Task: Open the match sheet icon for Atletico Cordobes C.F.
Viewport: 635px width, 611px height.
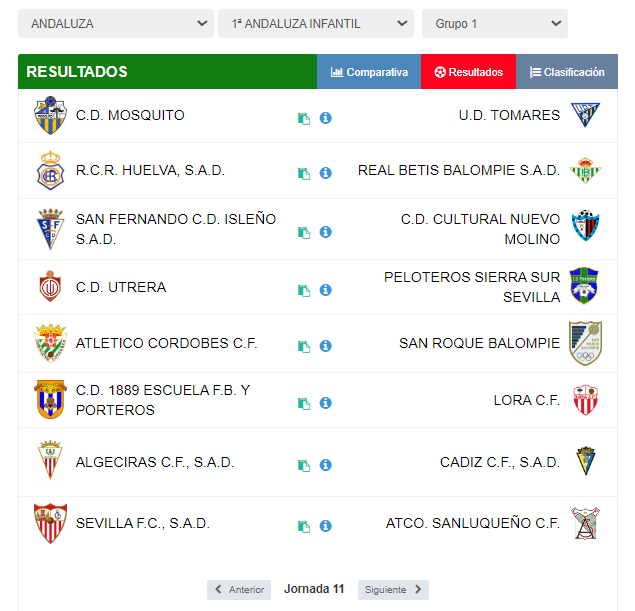Action: tap(303, 346)
